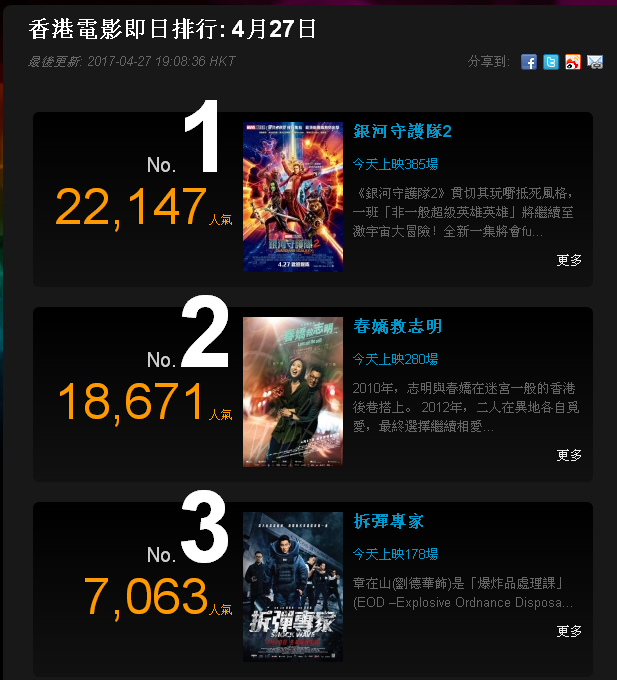Tap 更多 under 拆彈專家 description
This screenshot has height=680, width=617.
point(569,631)
